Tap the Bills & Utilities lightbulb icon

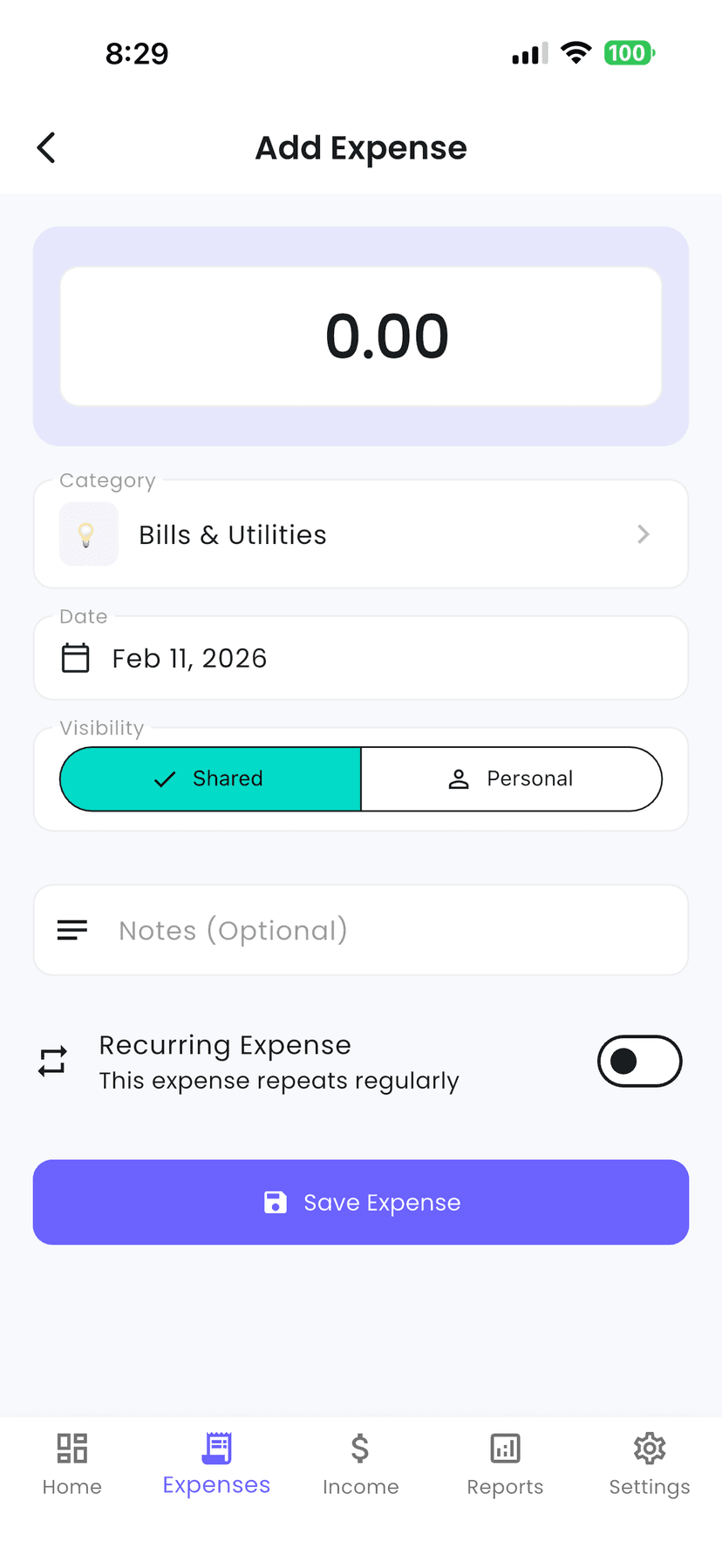coord(88,534)
